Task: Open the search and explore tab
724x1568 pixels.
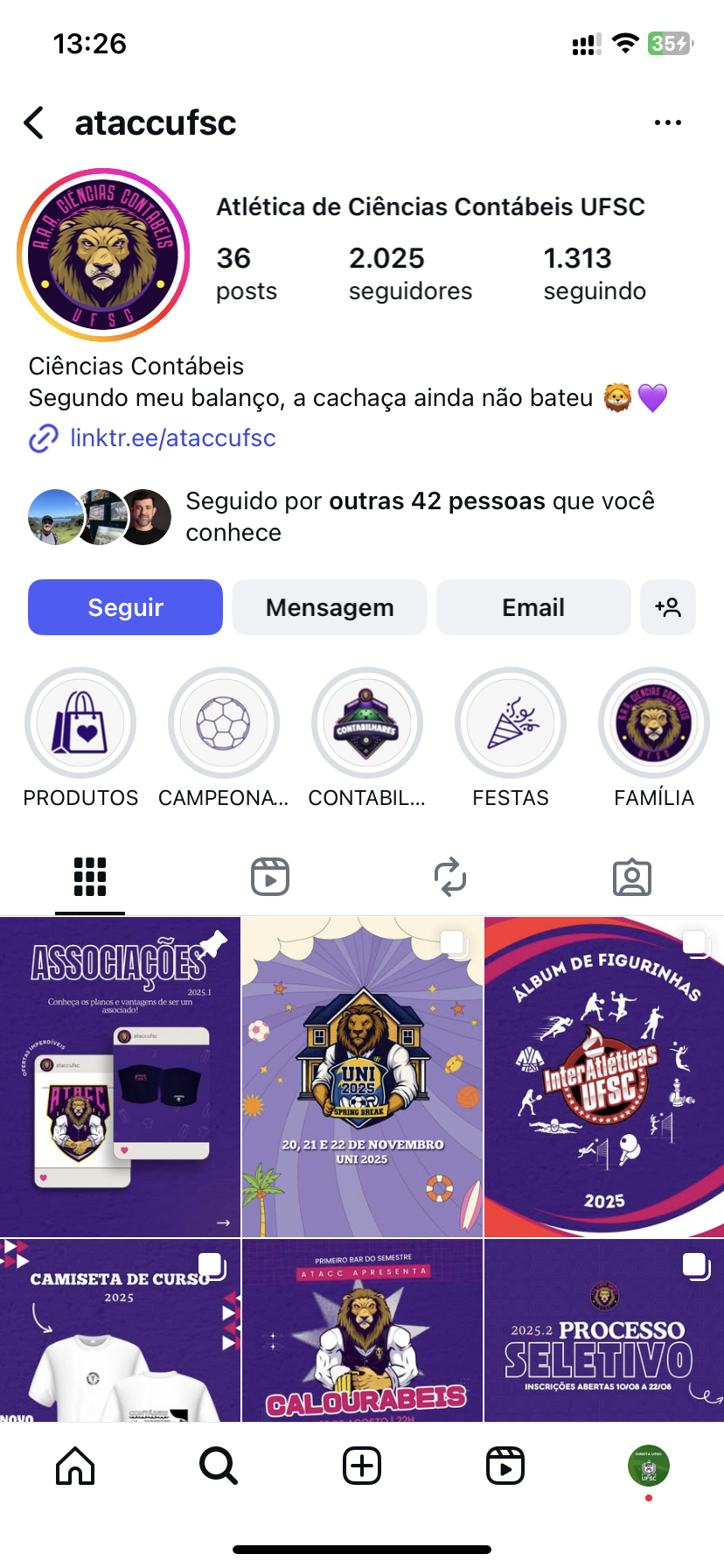Action: (x=218, y=1466)
